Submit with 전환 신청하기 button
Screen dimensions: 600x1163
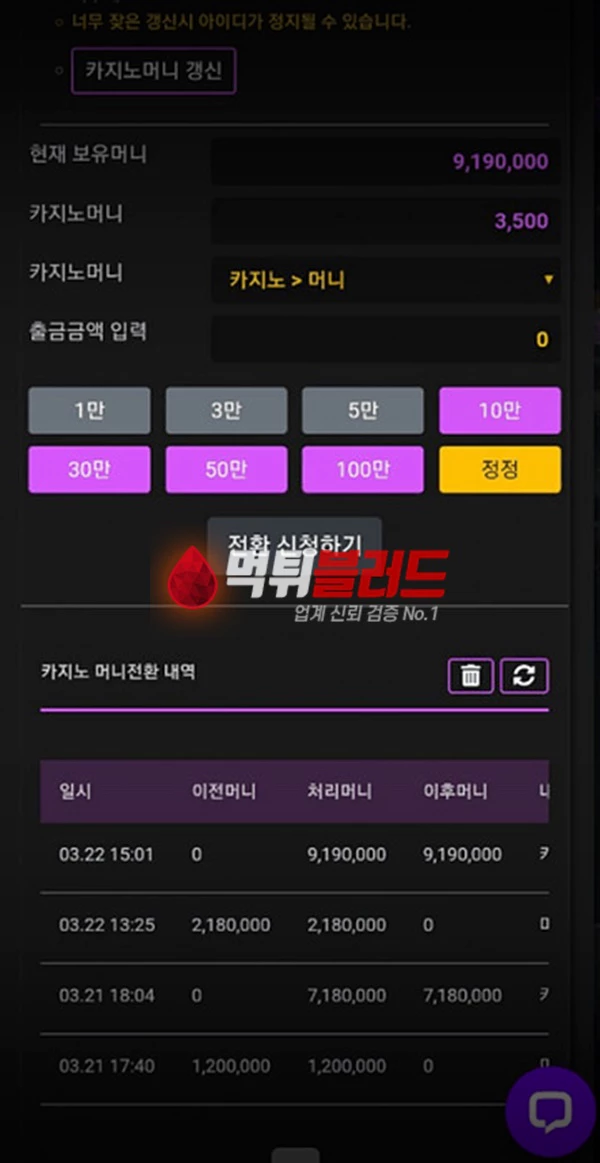point(294,543)
